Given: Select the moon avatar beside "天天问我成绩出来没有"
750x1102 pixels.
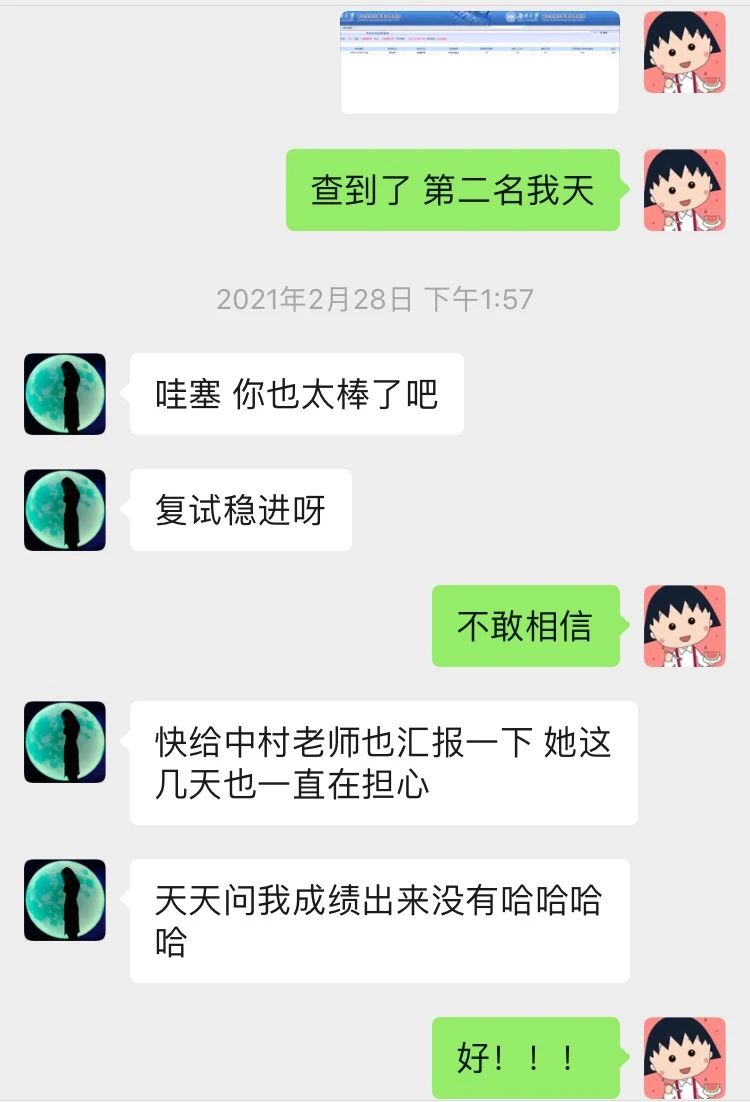Looking at the screenshot, I should [x=65, y=900].
